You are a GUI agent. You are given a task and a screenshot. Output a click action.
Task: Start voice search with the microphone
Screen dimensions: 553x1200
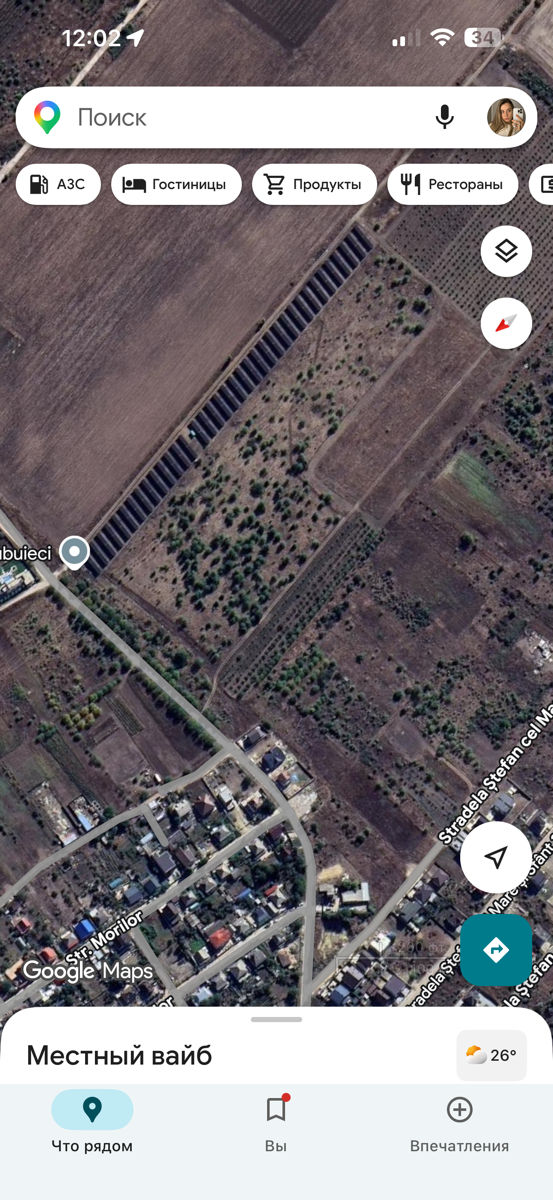(x=445, y=117)
